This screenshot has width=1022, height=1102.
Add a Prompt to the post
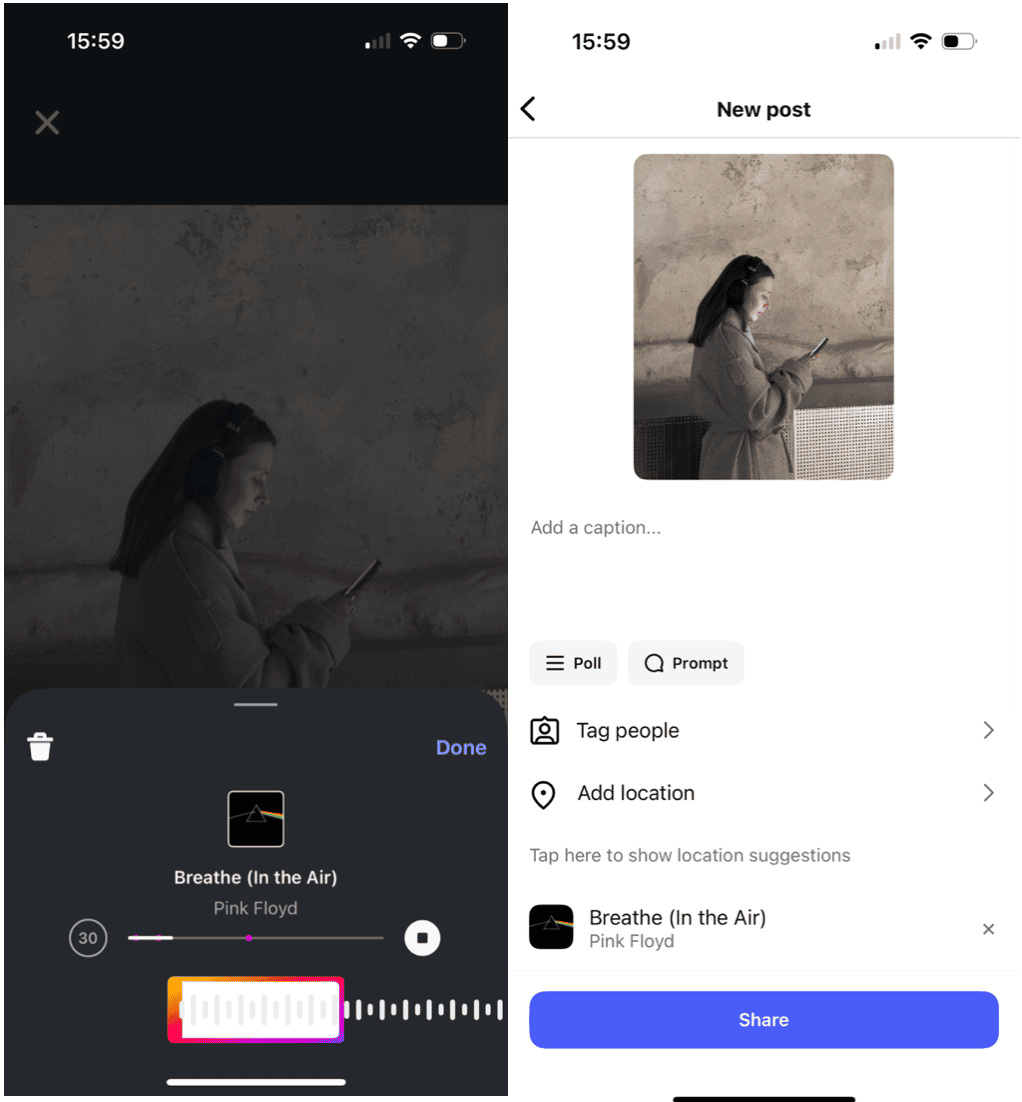pyautogui.click(x=686, y=663)
